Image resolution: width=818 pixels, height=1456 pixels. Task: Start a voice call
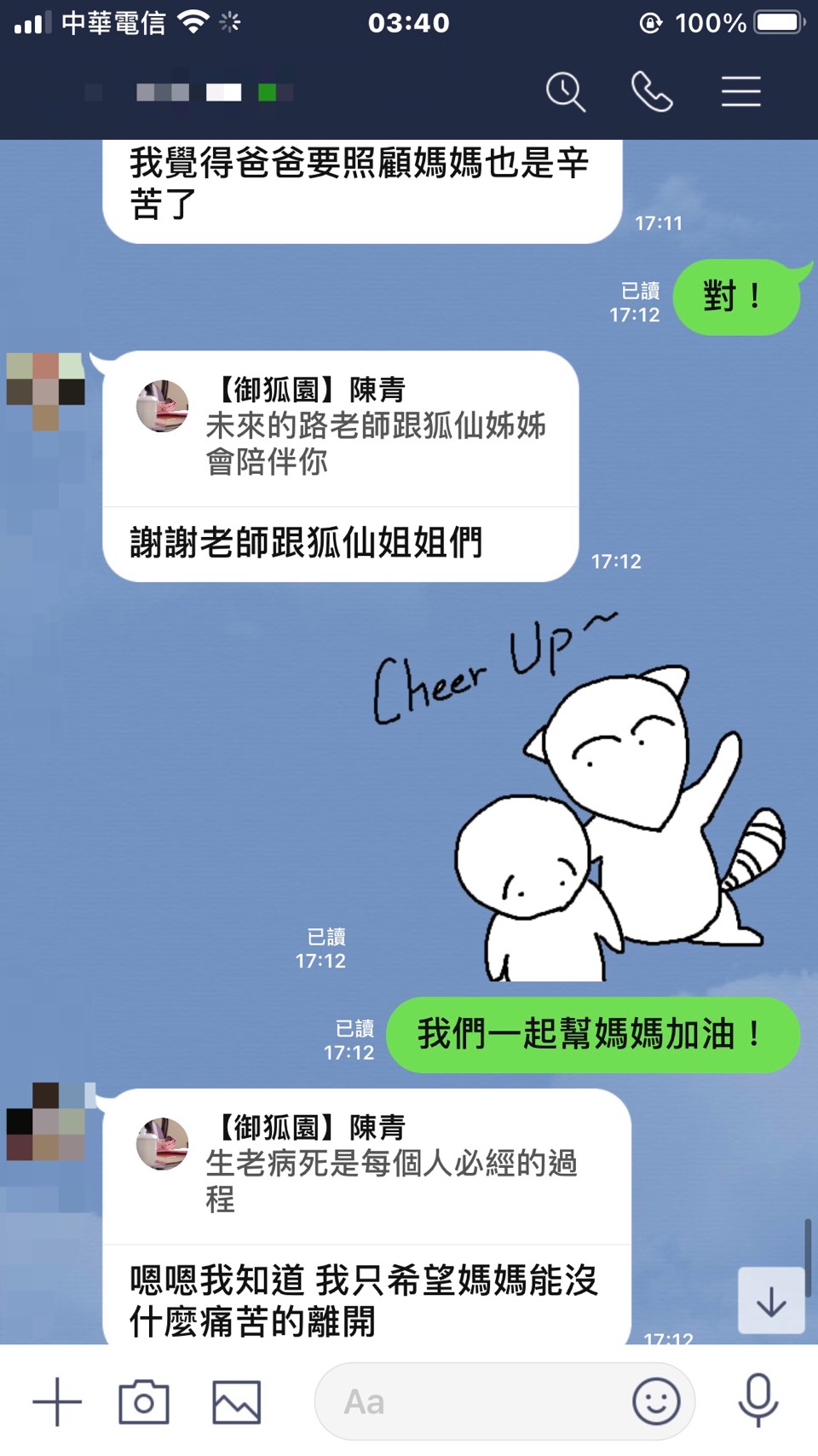click(x=652, y=91)
